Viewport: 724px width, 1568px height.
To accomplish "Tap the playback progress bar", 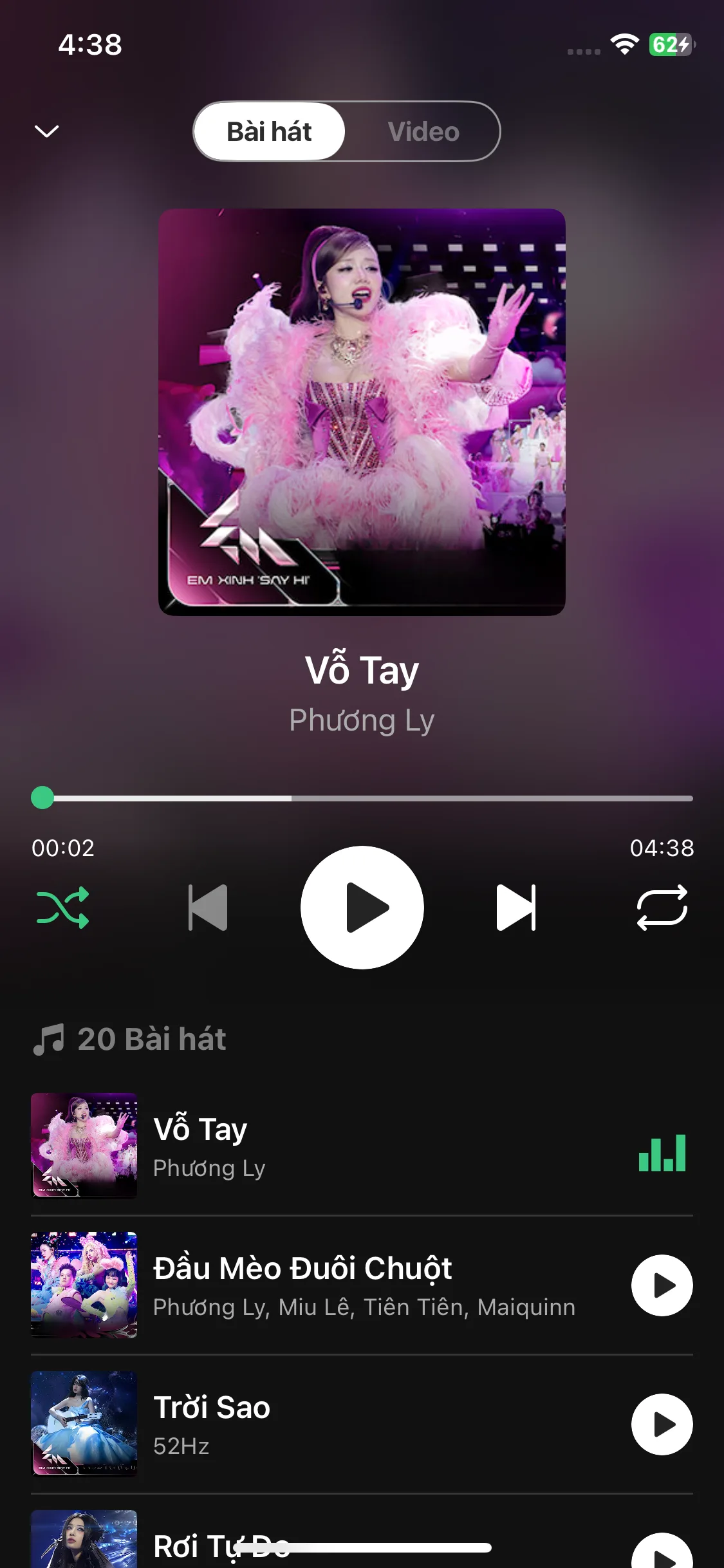I will 362,798.
